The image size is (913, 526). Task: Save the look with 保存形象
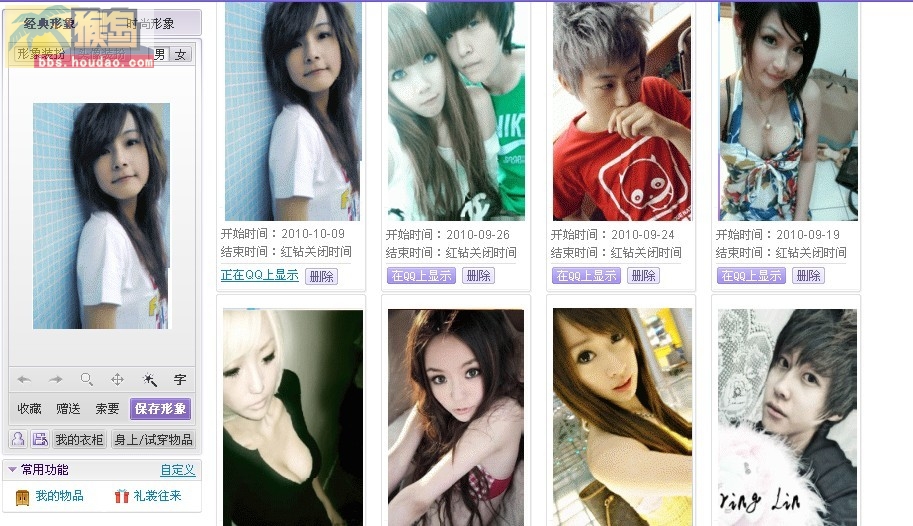160,409
